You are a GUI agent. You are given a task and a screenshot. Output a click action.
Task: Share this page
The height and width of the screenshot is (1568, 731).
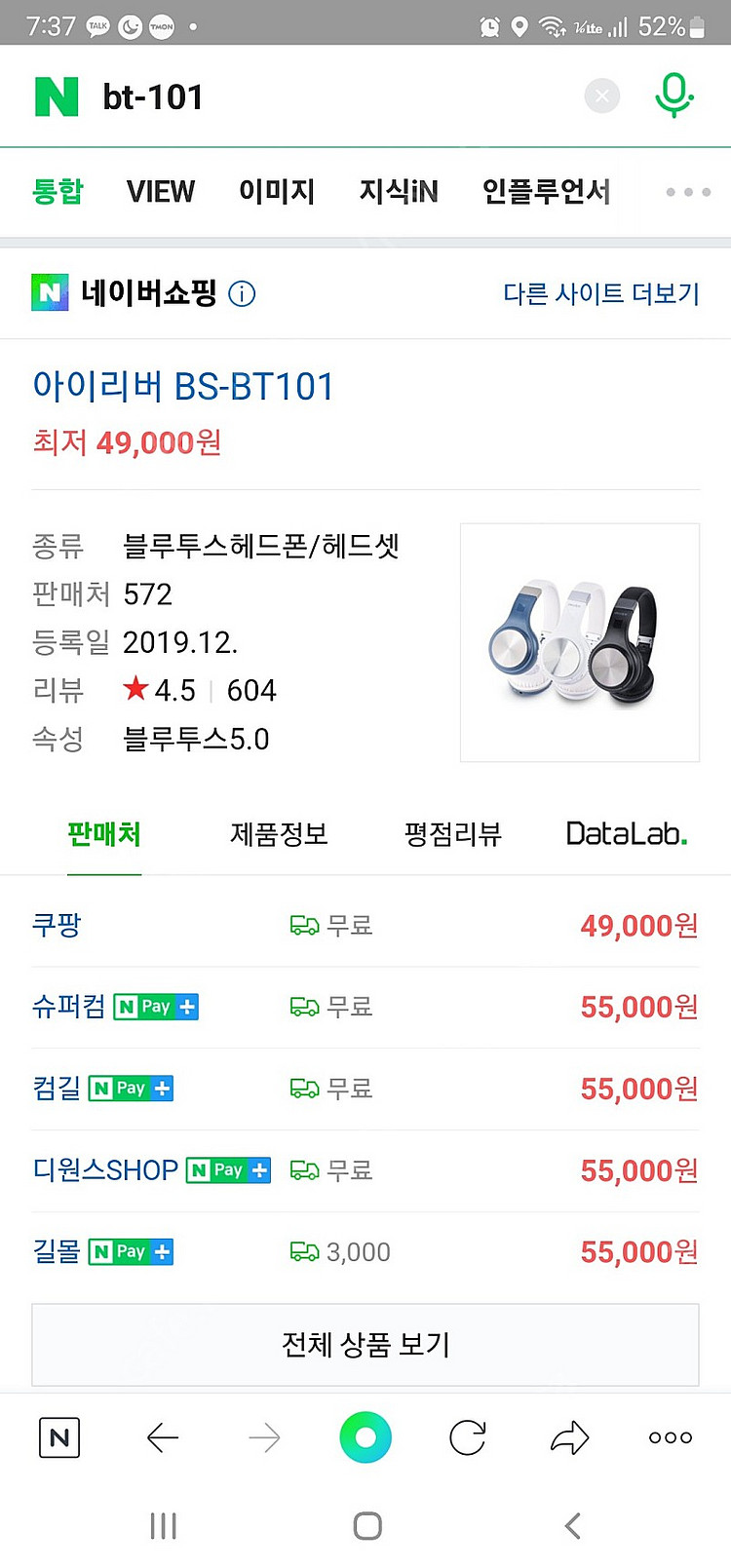pos(569,1437)
